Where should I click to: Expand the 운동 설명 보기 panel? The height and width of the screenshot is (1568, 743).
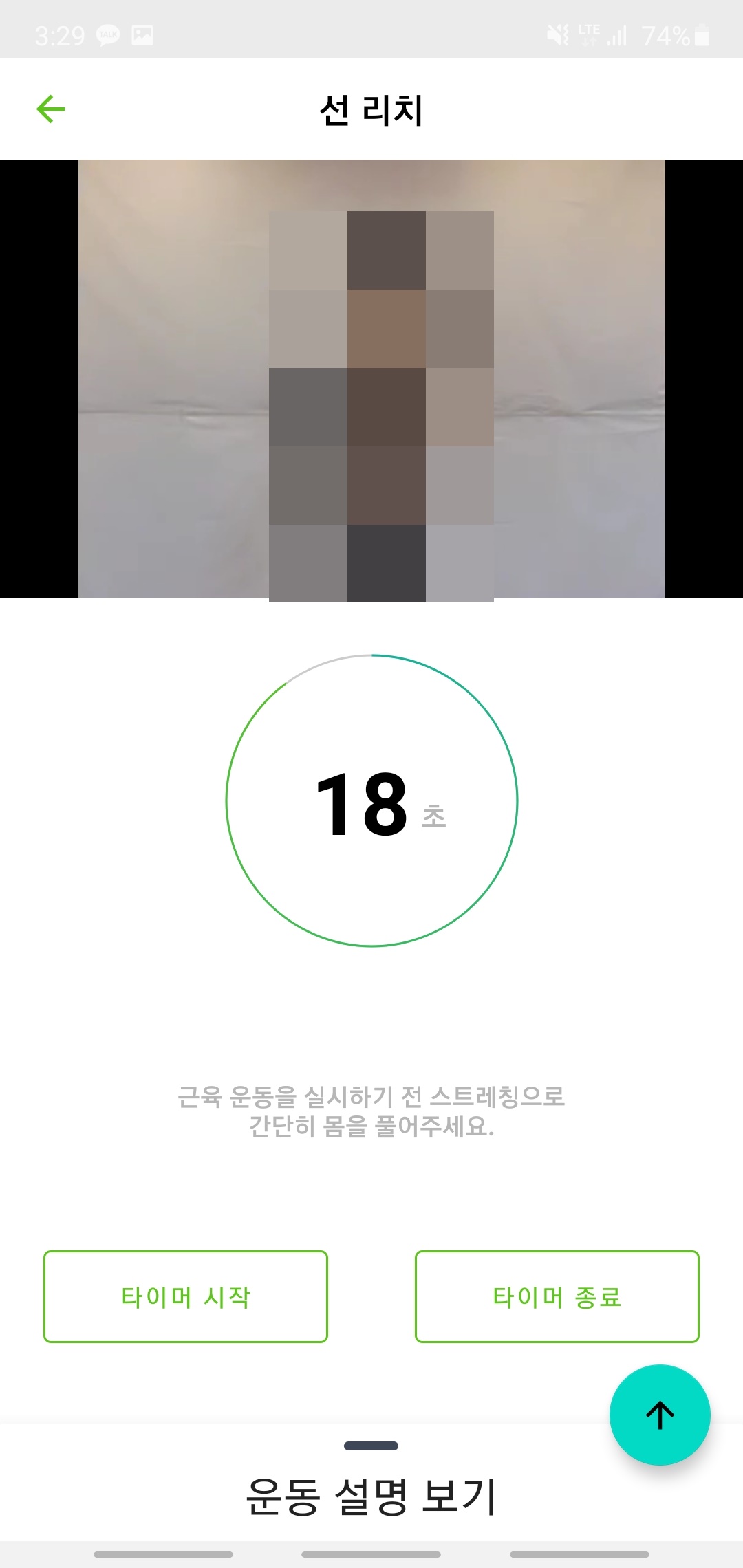(x=371, y=1496)
